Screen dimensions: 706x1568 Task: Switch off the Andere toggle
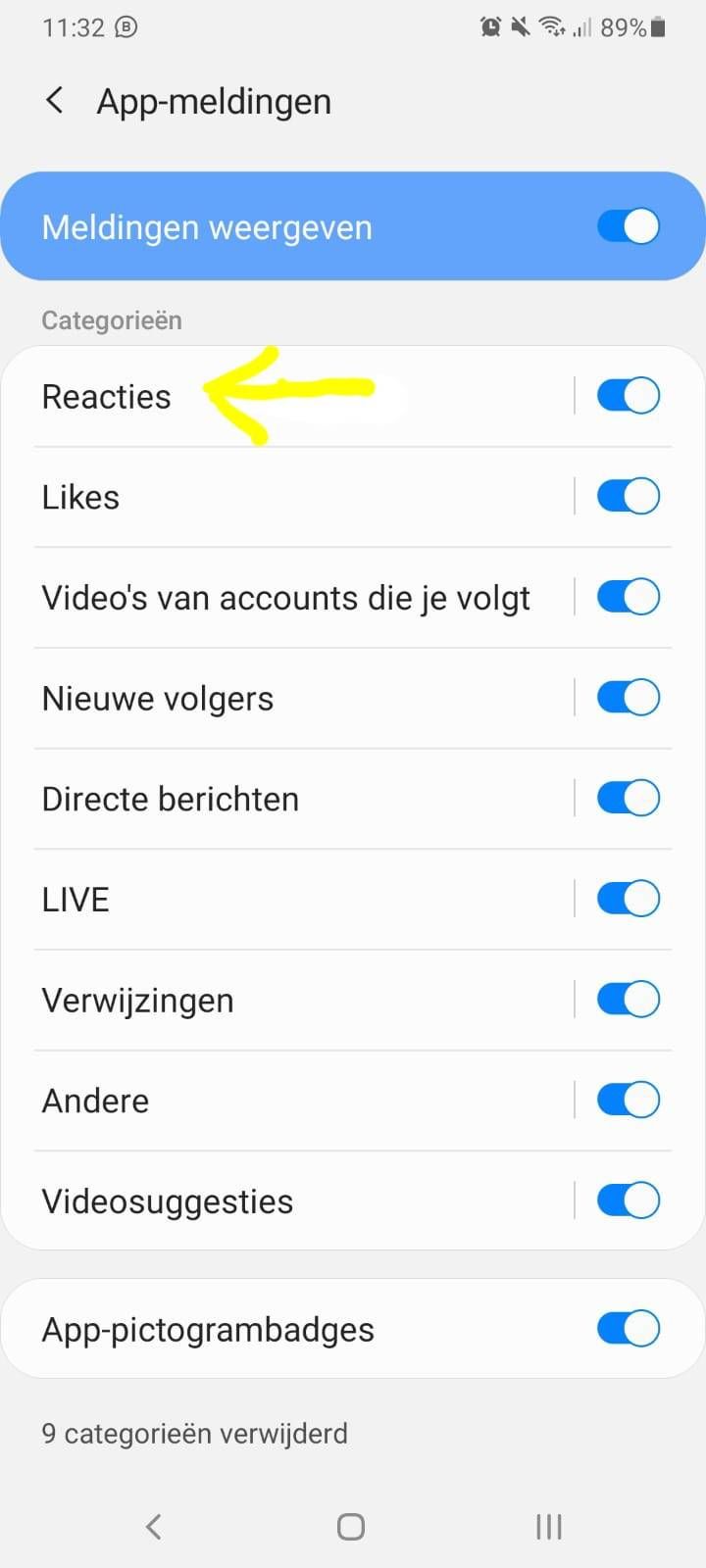click(629, 1100)
